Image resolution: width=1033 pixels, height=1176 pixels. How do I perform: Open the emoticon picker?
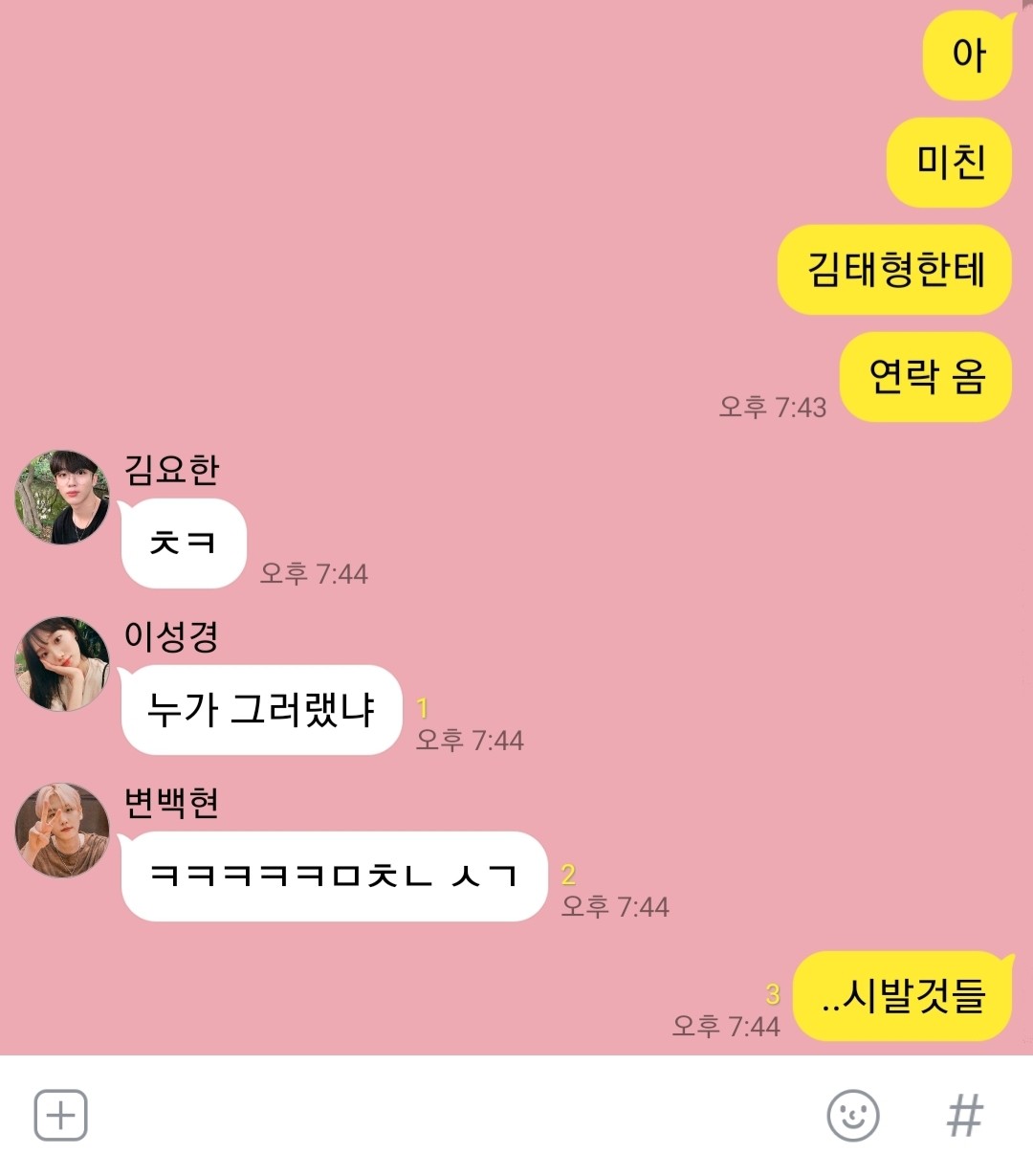click(852, 1115)
